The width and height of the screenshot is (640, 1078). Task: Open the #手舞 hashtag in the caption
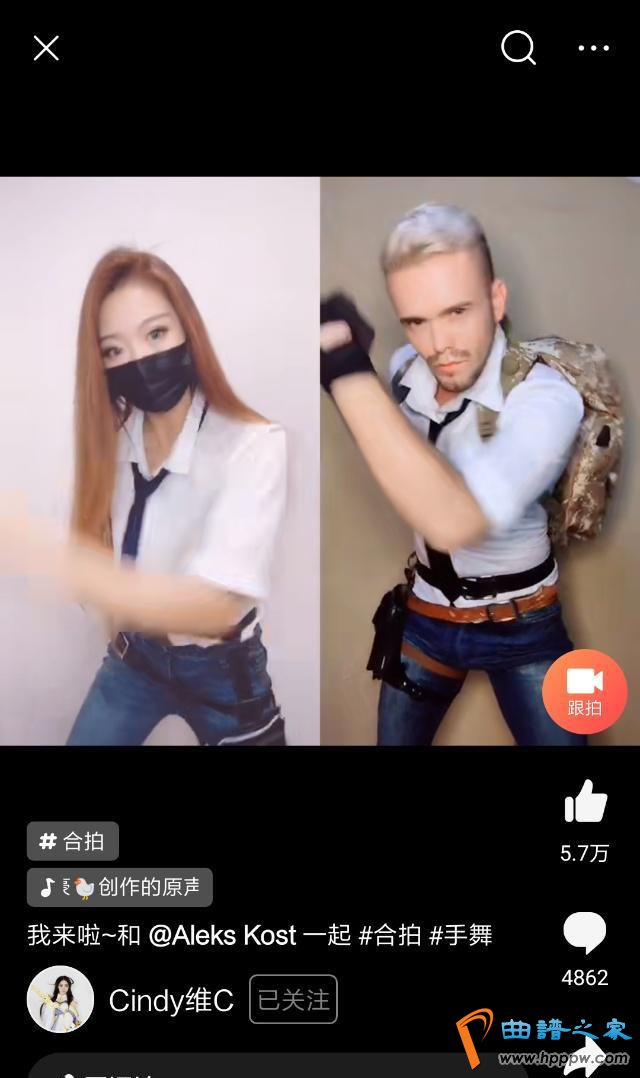pos(461,935)
